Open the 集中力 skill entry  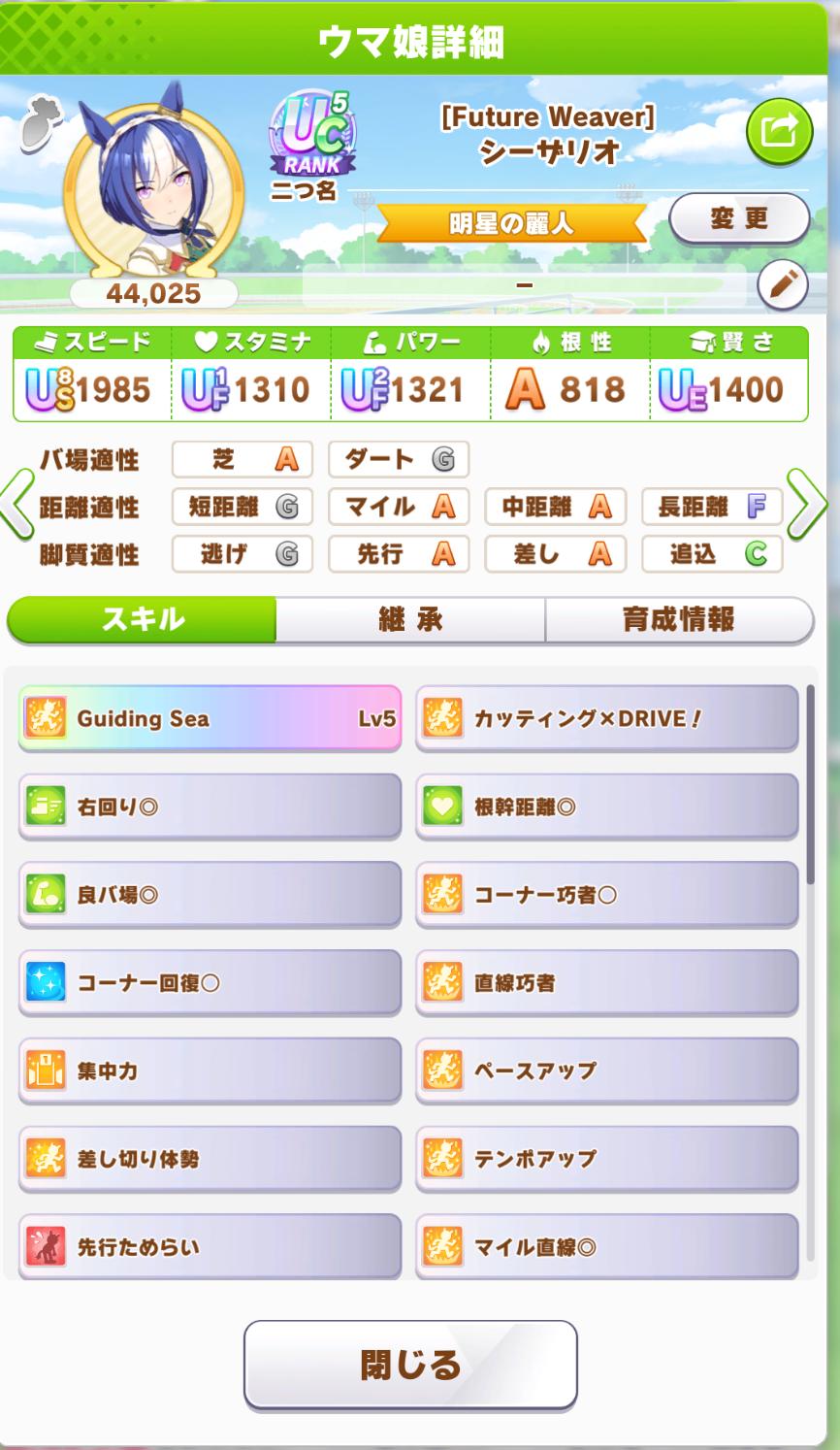[x=210, y=1071]
